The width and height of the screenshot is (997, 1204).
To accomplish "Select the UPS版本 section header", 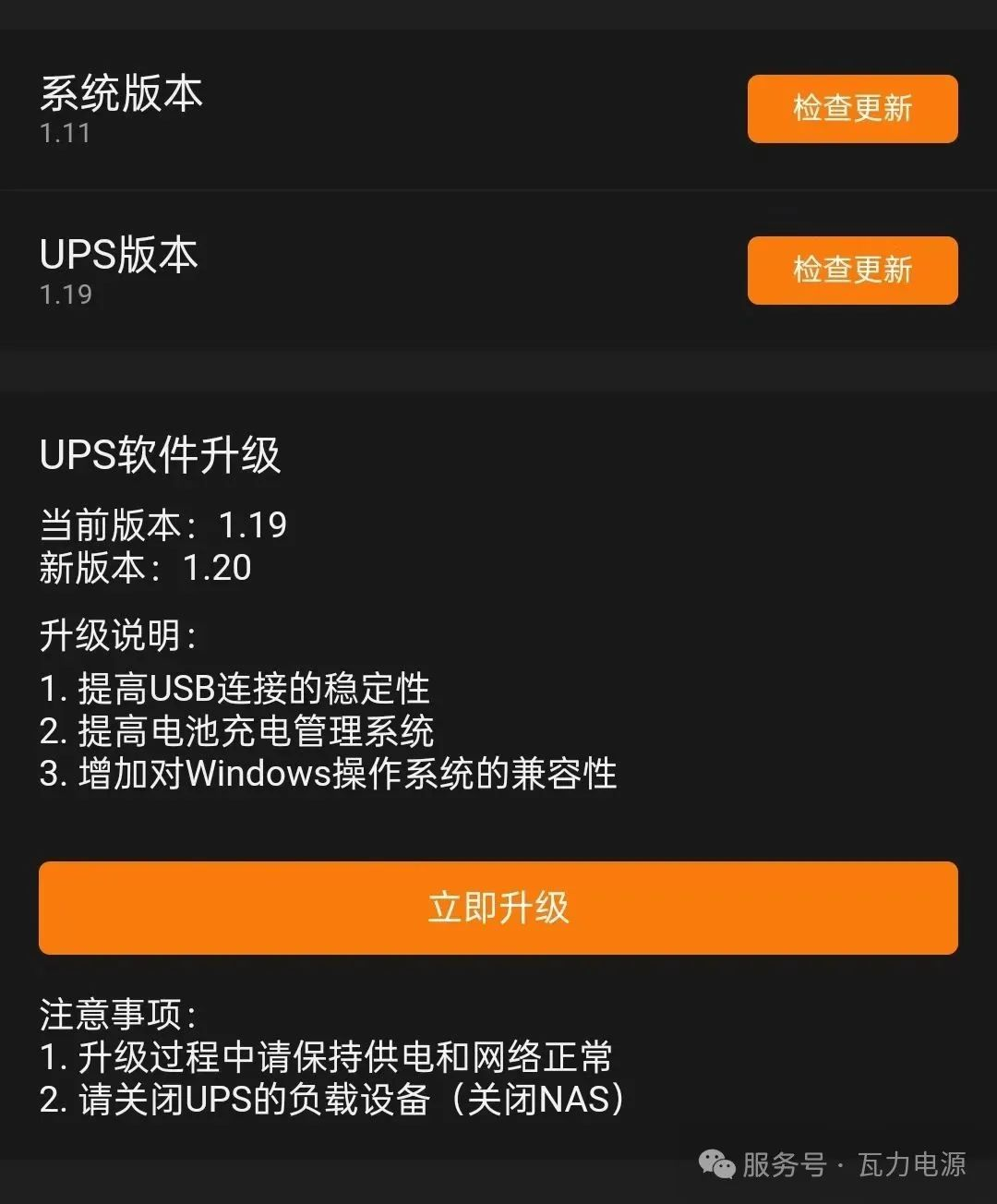I will coord(118,256).
